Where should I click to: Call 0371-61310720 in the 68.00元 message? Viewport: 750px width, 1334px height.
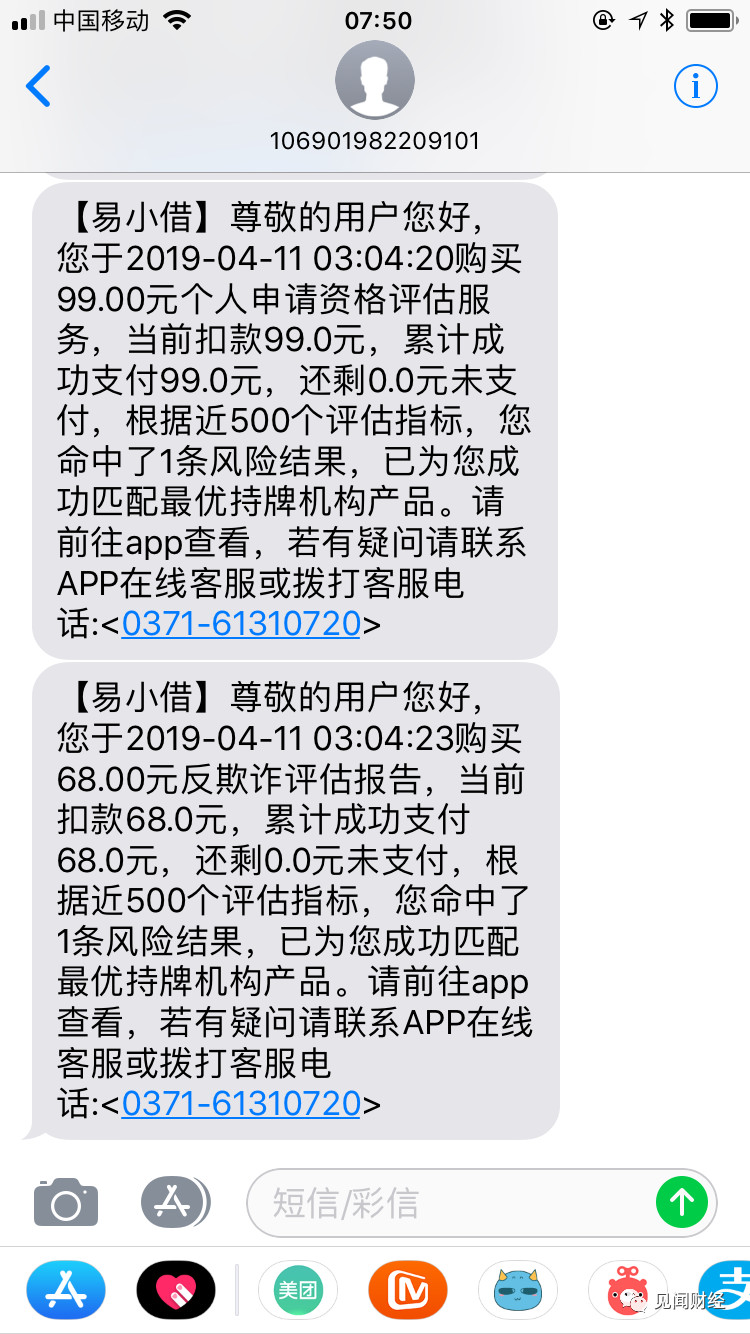pyautogui.click(x=241, y=1104)
